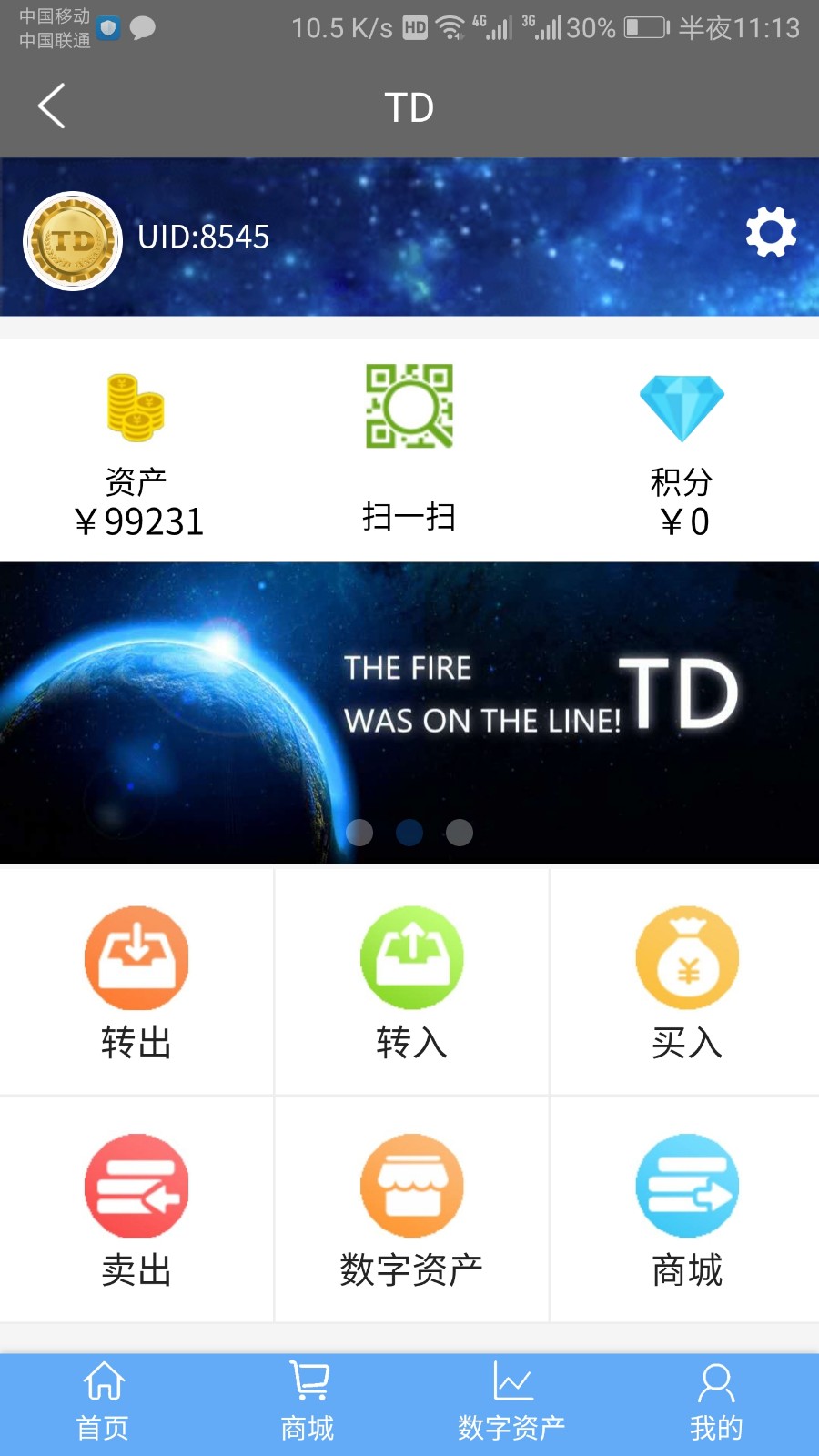Switch to the 我的 profile tab

716,1403
